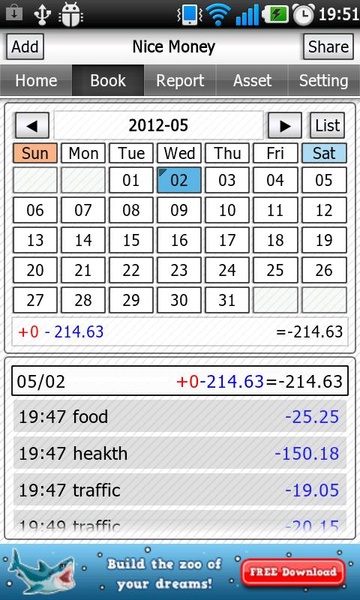Pick day 05 on the calendar
360x600 pixels.
click(324, 180)
